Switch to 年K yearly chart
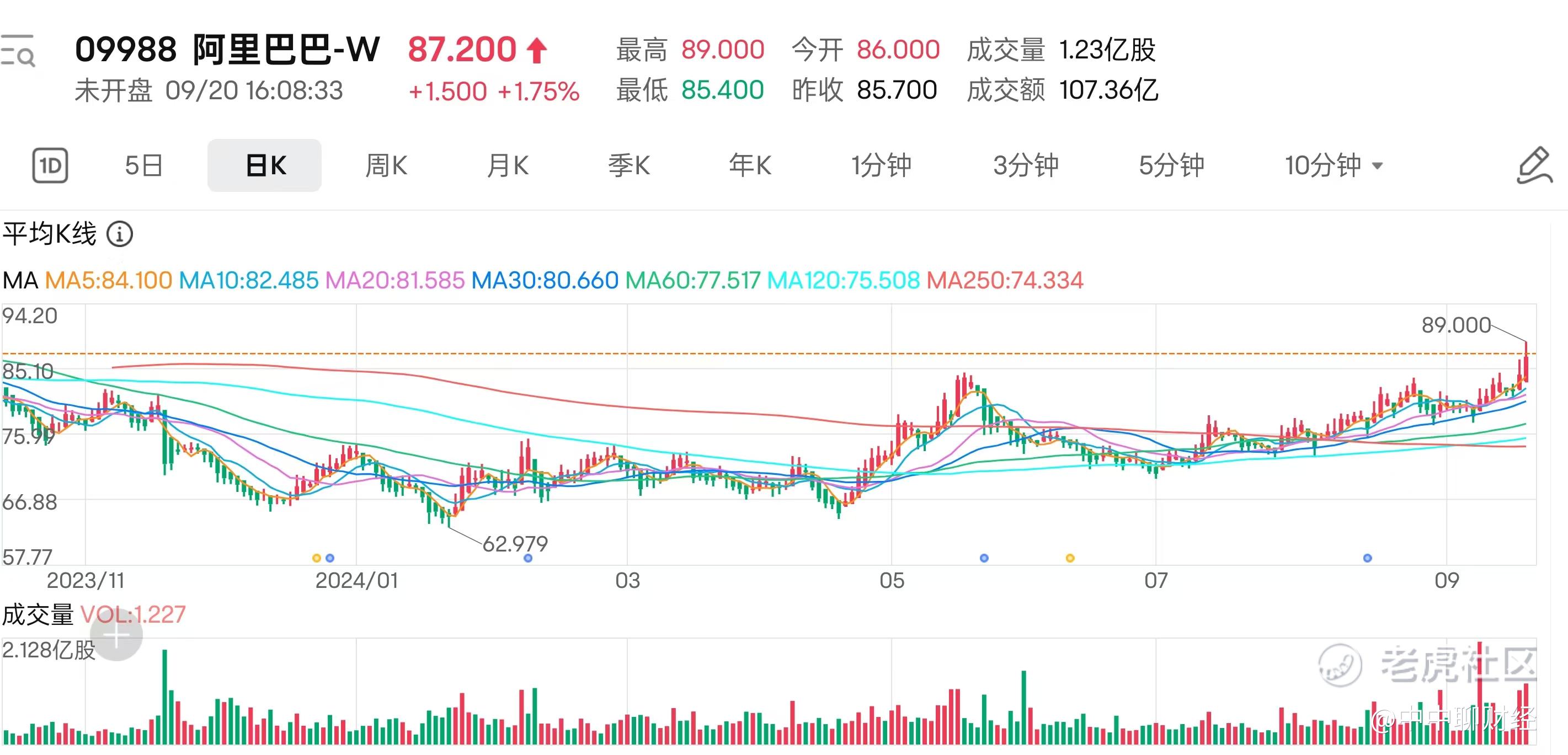The height and width of the screenshot is (755, 1568). 750,165
